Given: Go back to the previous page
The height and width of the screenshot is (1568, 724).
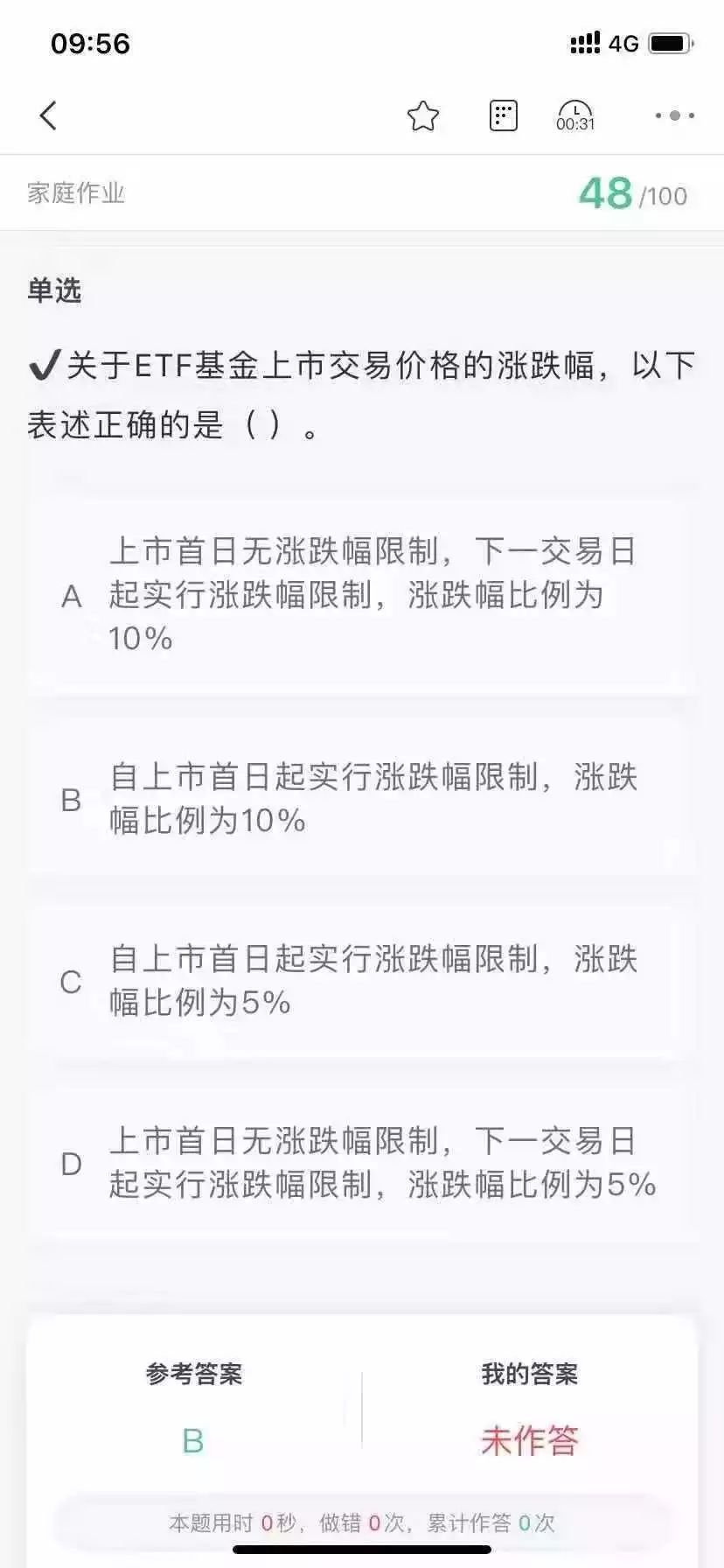Looking at the screenshot, I should pyautogui.click(x=48, y=115).
